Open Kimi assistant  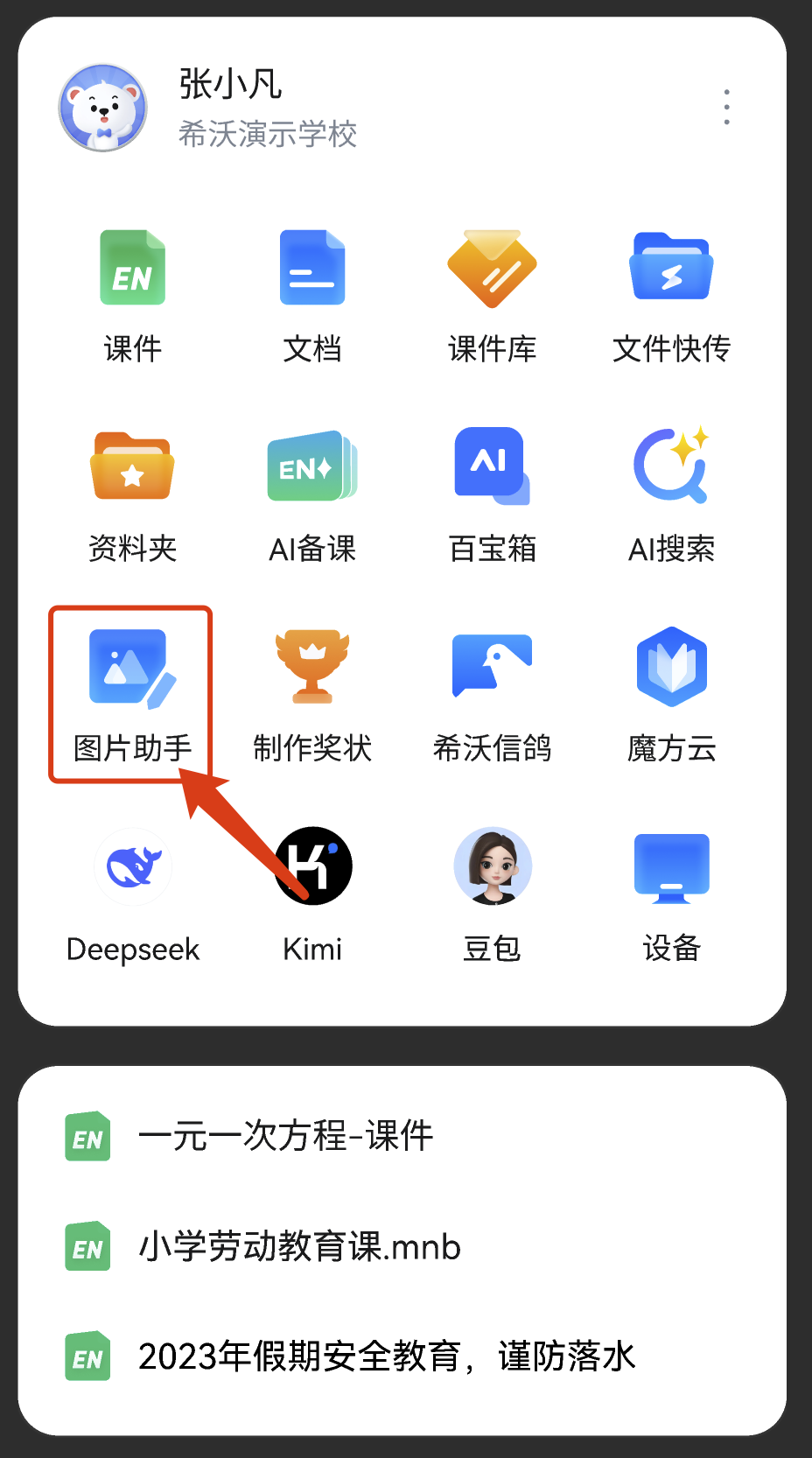point(312,894)
